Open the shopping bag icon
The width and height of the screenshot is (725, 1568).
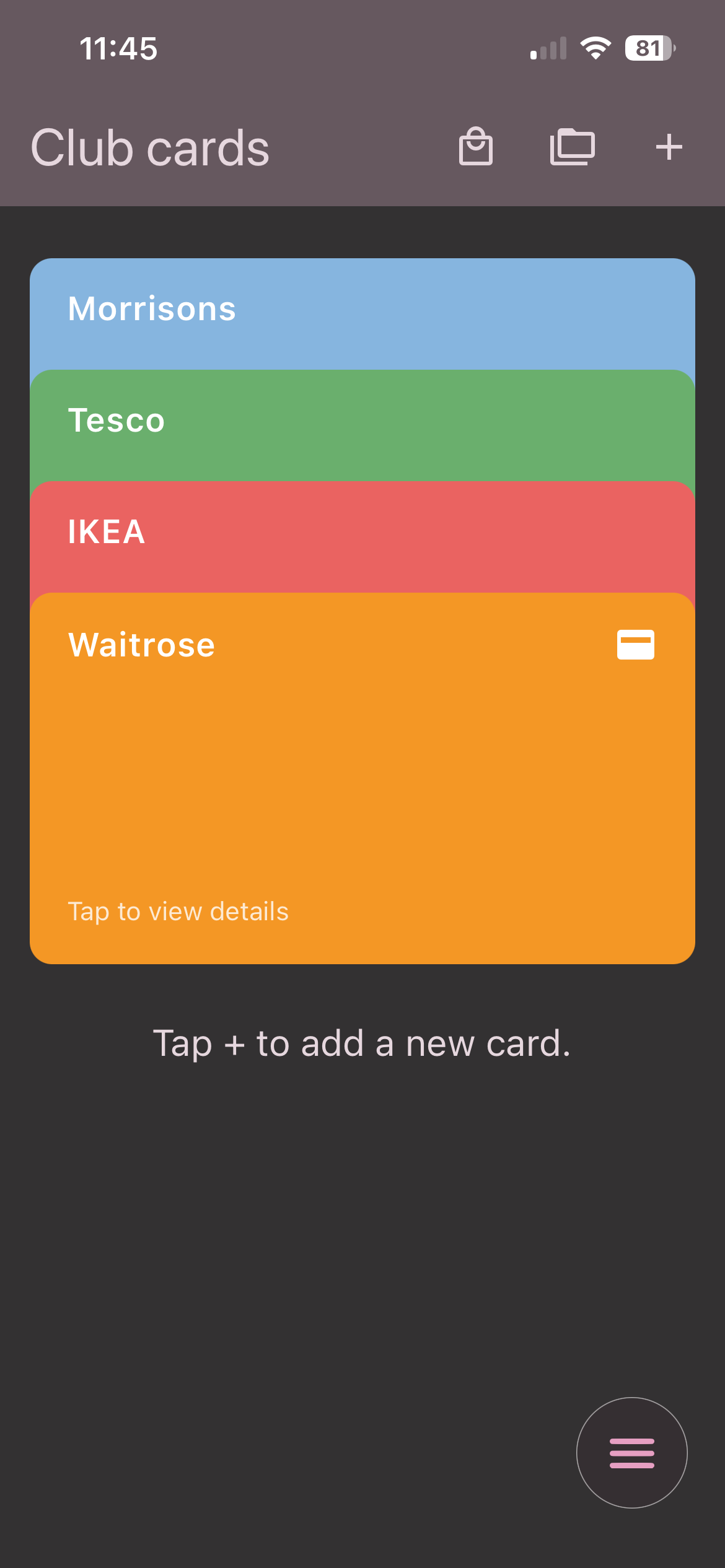[x=475, y=147]
